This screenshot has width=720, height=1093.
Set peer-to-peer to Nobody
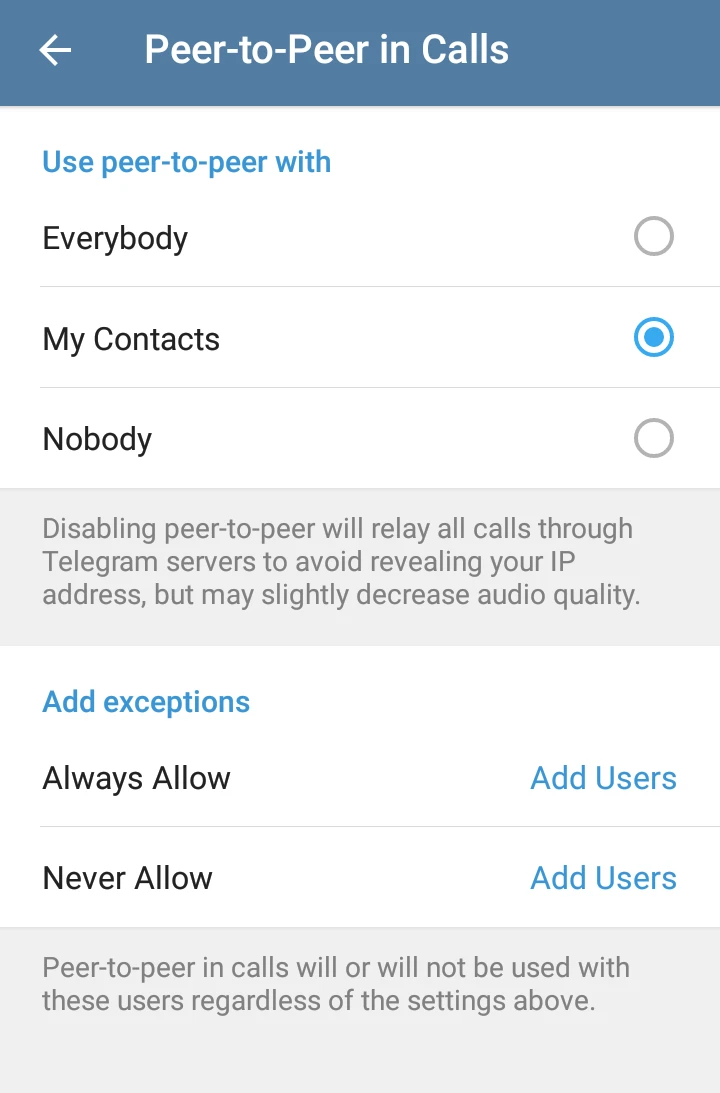653,438
